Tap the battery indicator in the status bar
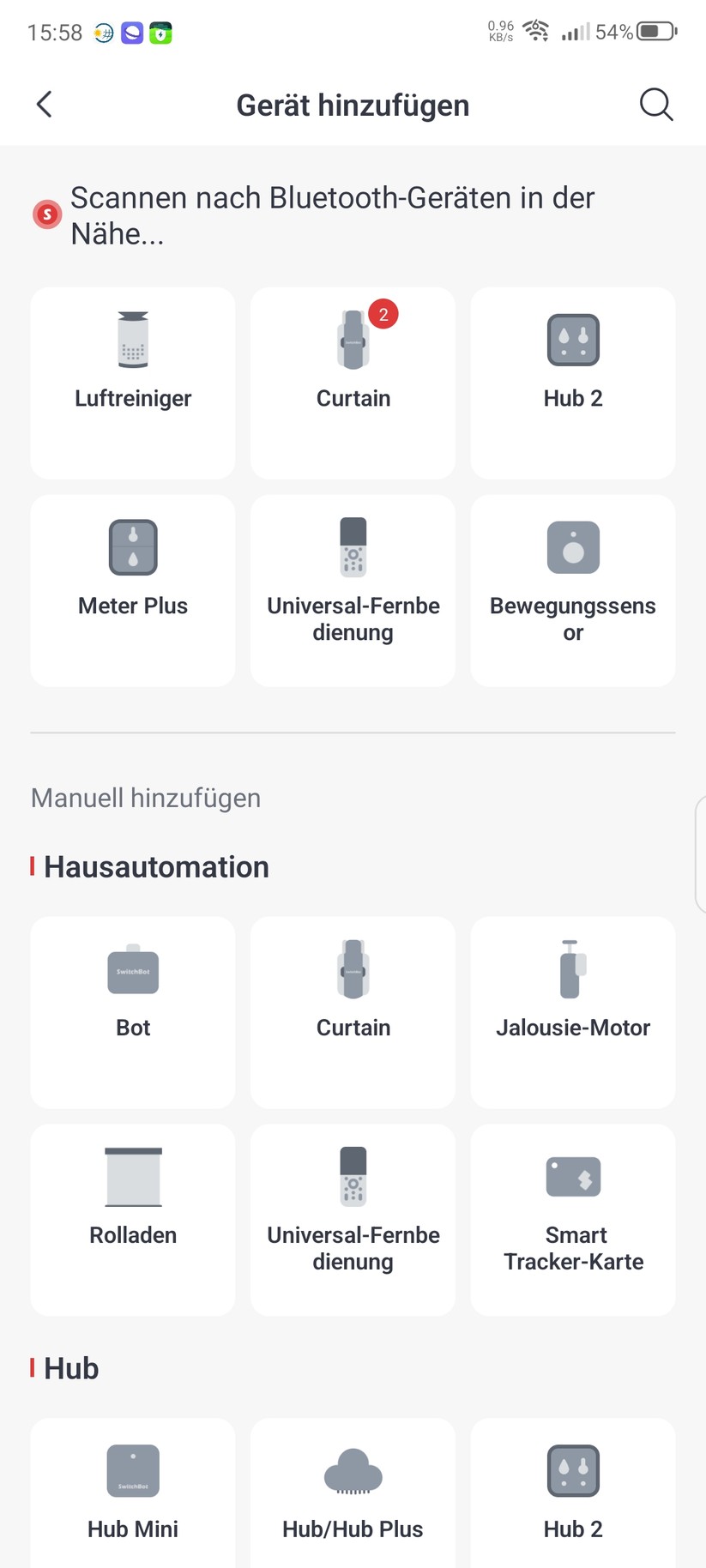706x1568 pixels. click(x=655, y=32)
